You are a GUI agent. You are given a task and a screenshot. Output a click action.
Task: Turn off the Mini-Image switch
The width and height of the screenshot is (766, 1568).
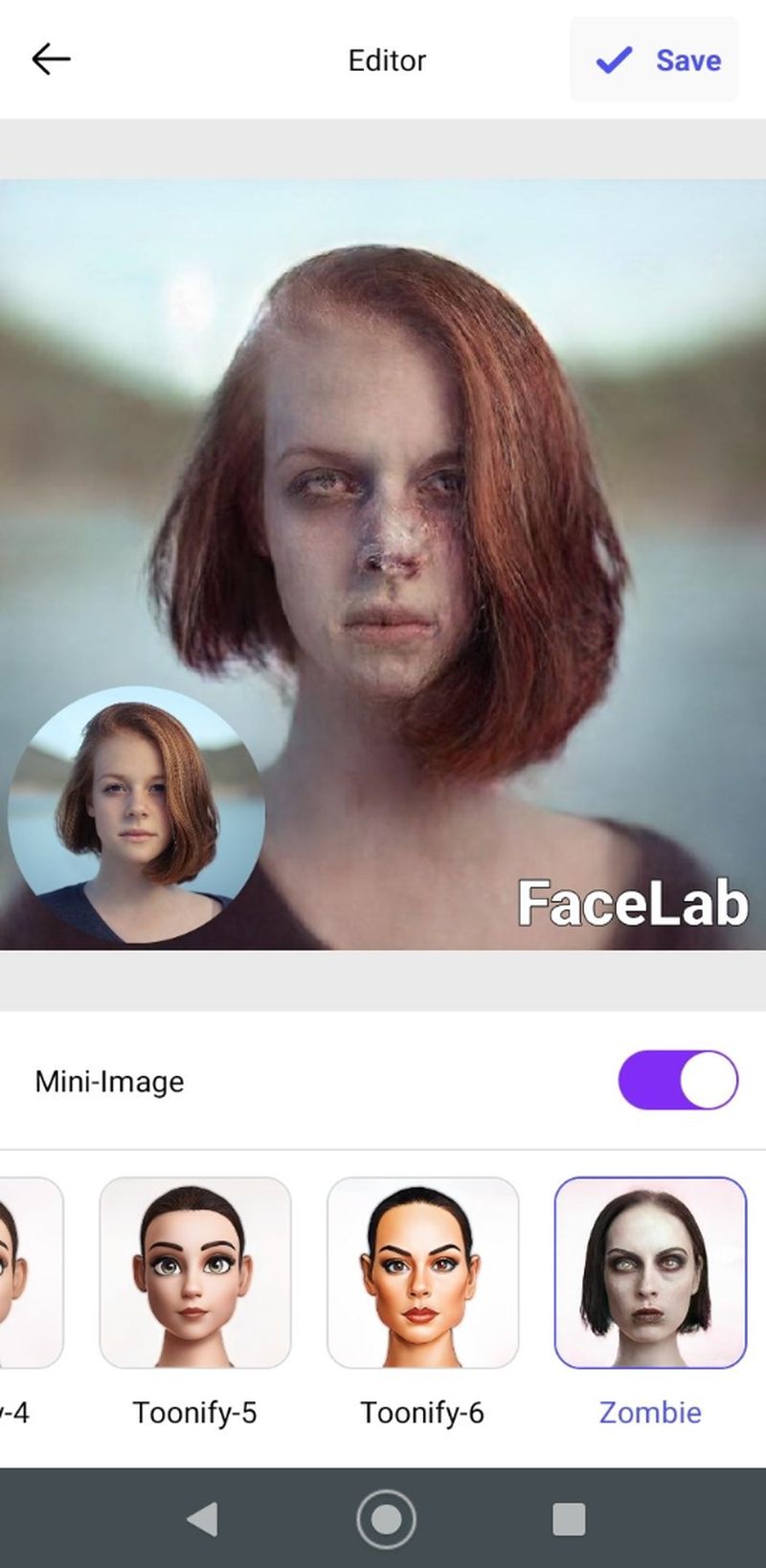[678, 1080]
